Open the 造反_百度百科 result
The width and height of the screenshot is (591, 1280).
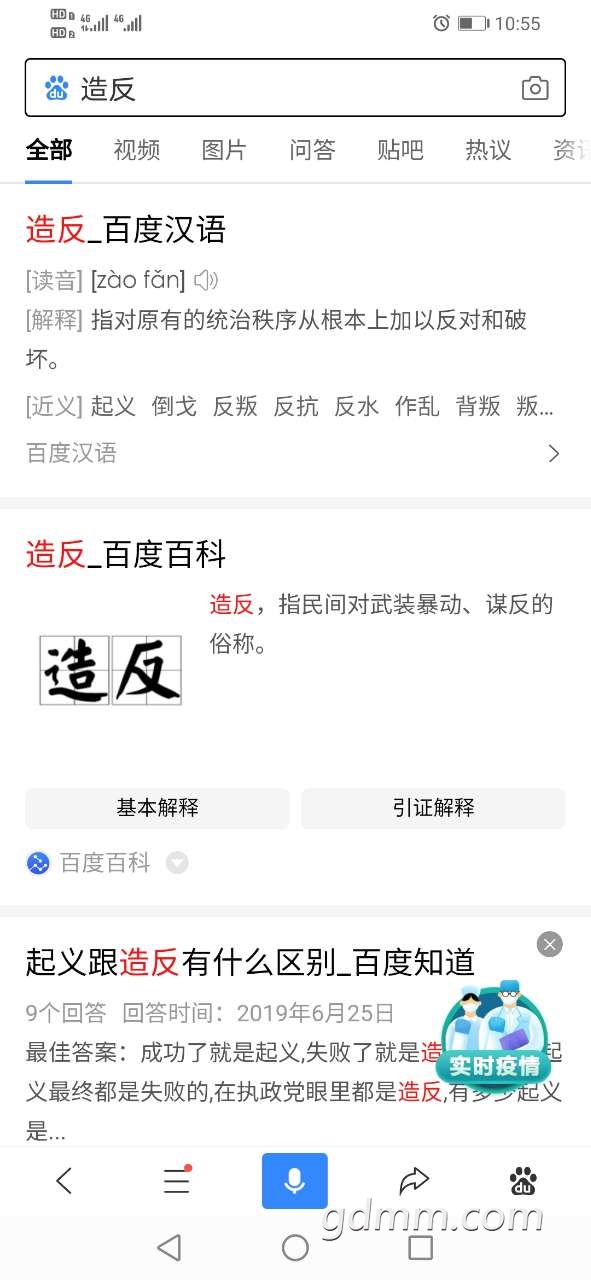pos(126,554)
